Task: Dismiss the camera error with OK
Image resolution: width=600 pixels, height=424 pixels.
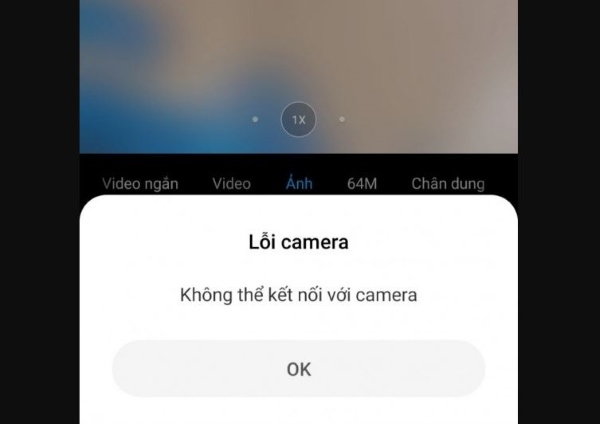Action: coord(298,369)
